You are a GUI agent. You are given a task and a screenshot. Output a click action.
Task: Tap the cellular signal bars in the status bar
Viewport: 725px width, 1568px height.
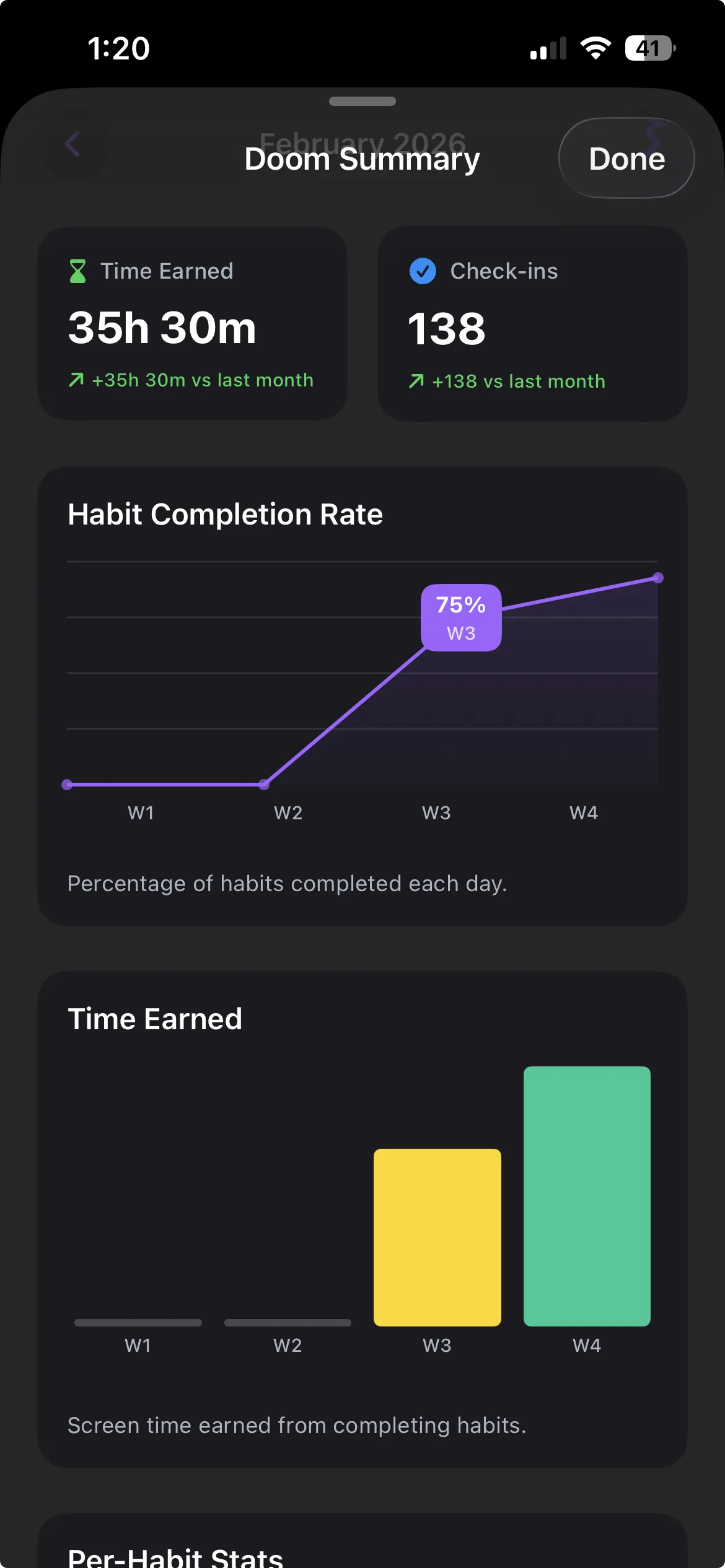tap(548, 46)
